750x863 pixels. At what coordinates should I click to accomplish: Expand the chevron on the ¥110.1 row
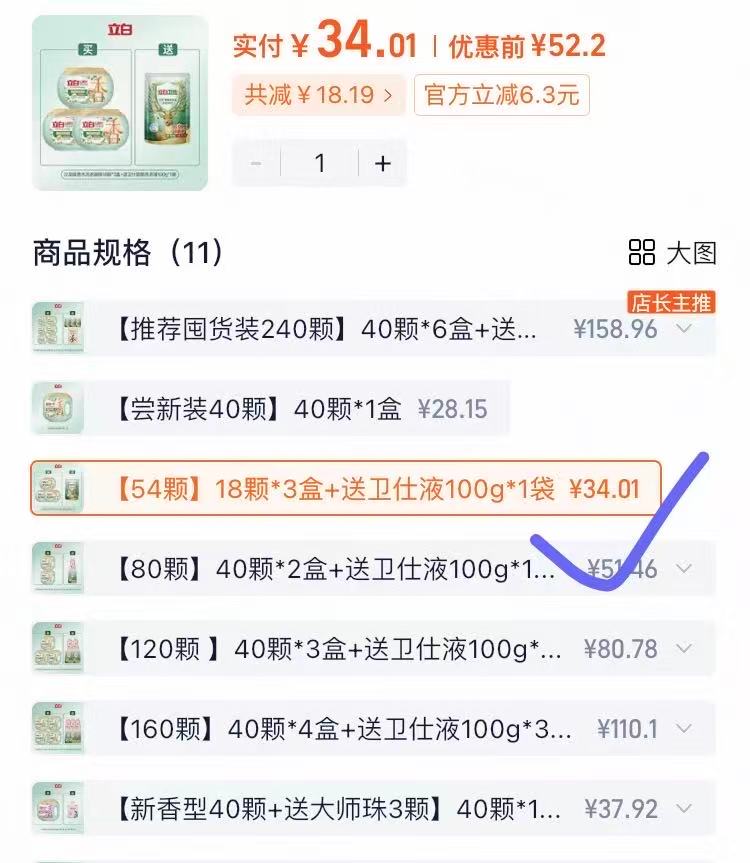[x=685, y=729]
